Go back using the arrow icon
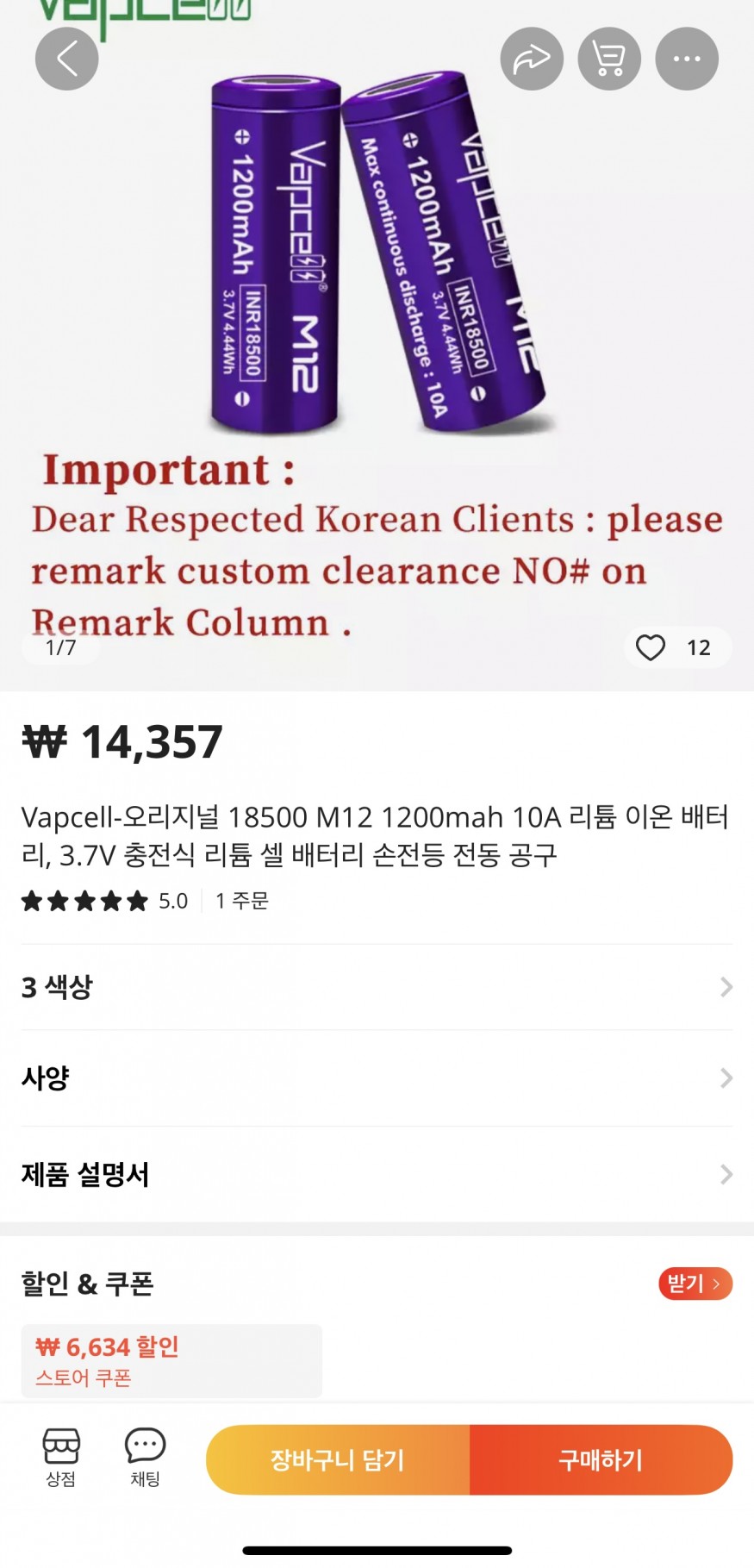The image size is (754, 1568). pyautogui.click(x=66, y=59)
